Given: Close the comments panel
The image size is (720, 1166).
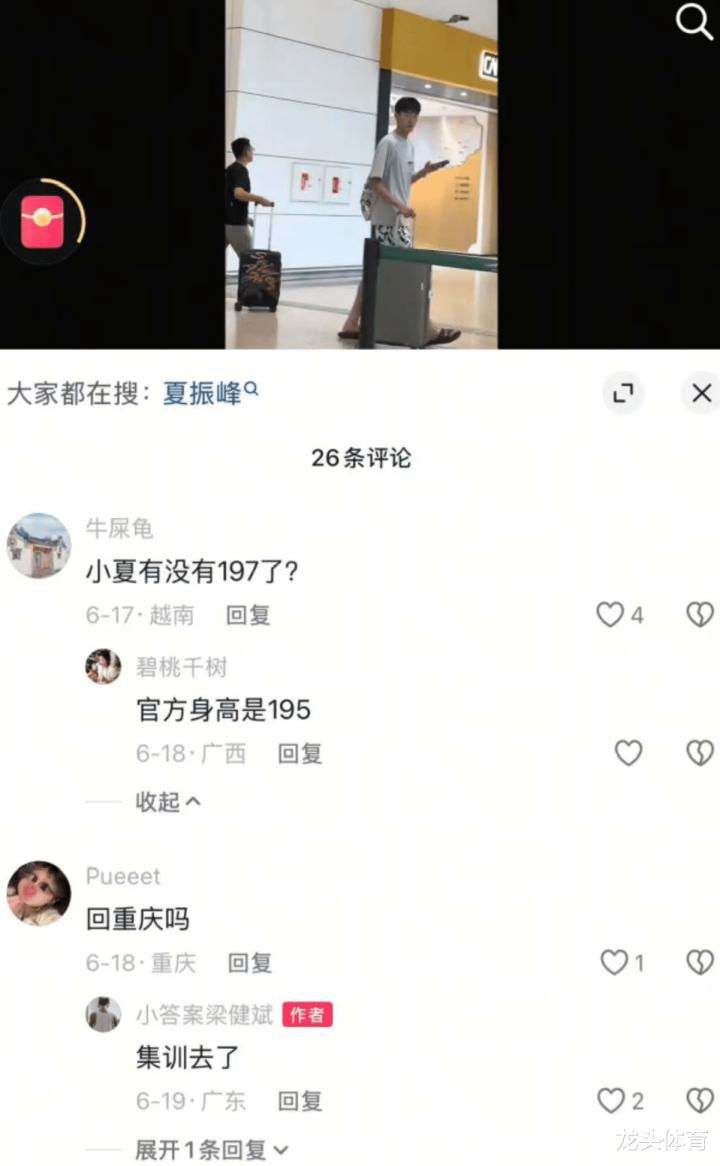Looking at the screenshot, I should coord(701,393).
